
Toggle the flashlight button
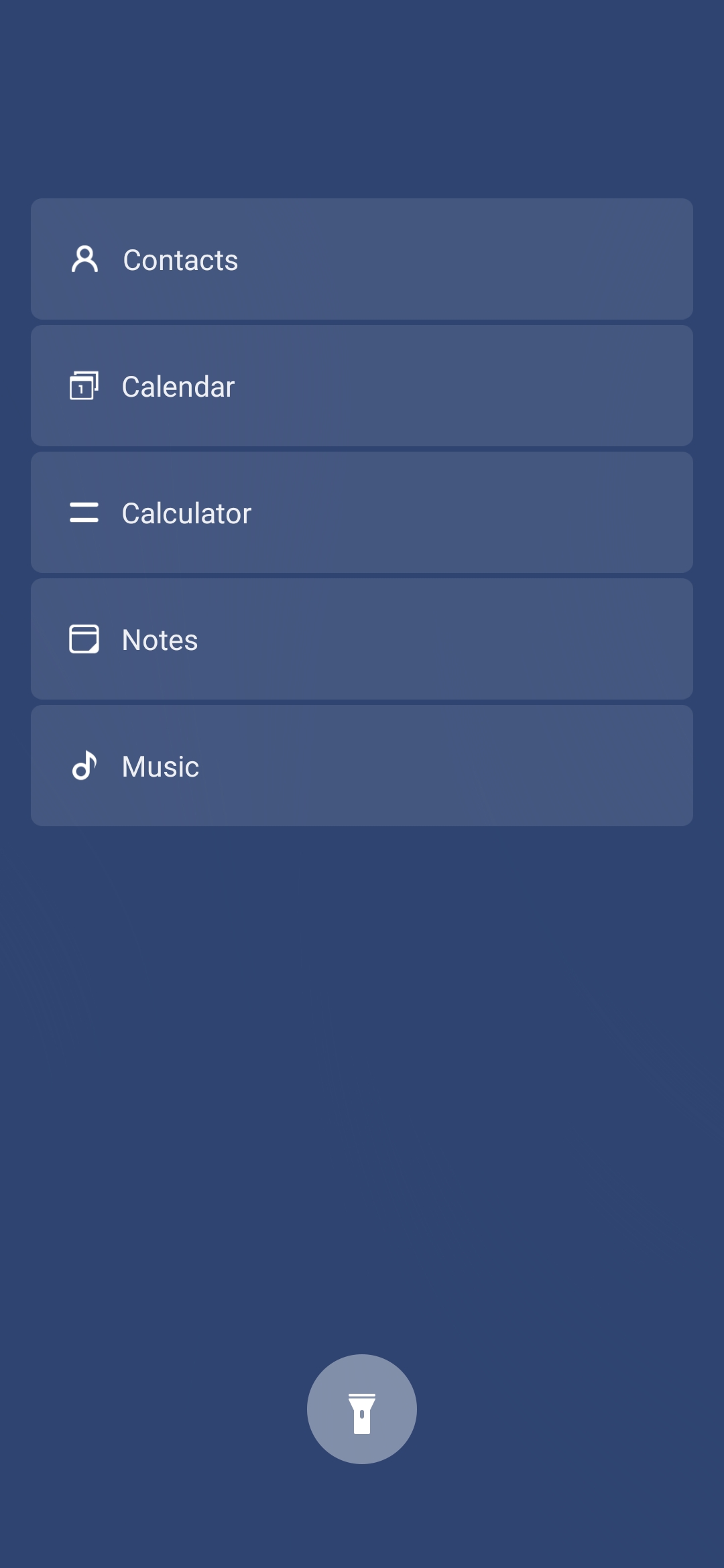[x=362, y=1409]
